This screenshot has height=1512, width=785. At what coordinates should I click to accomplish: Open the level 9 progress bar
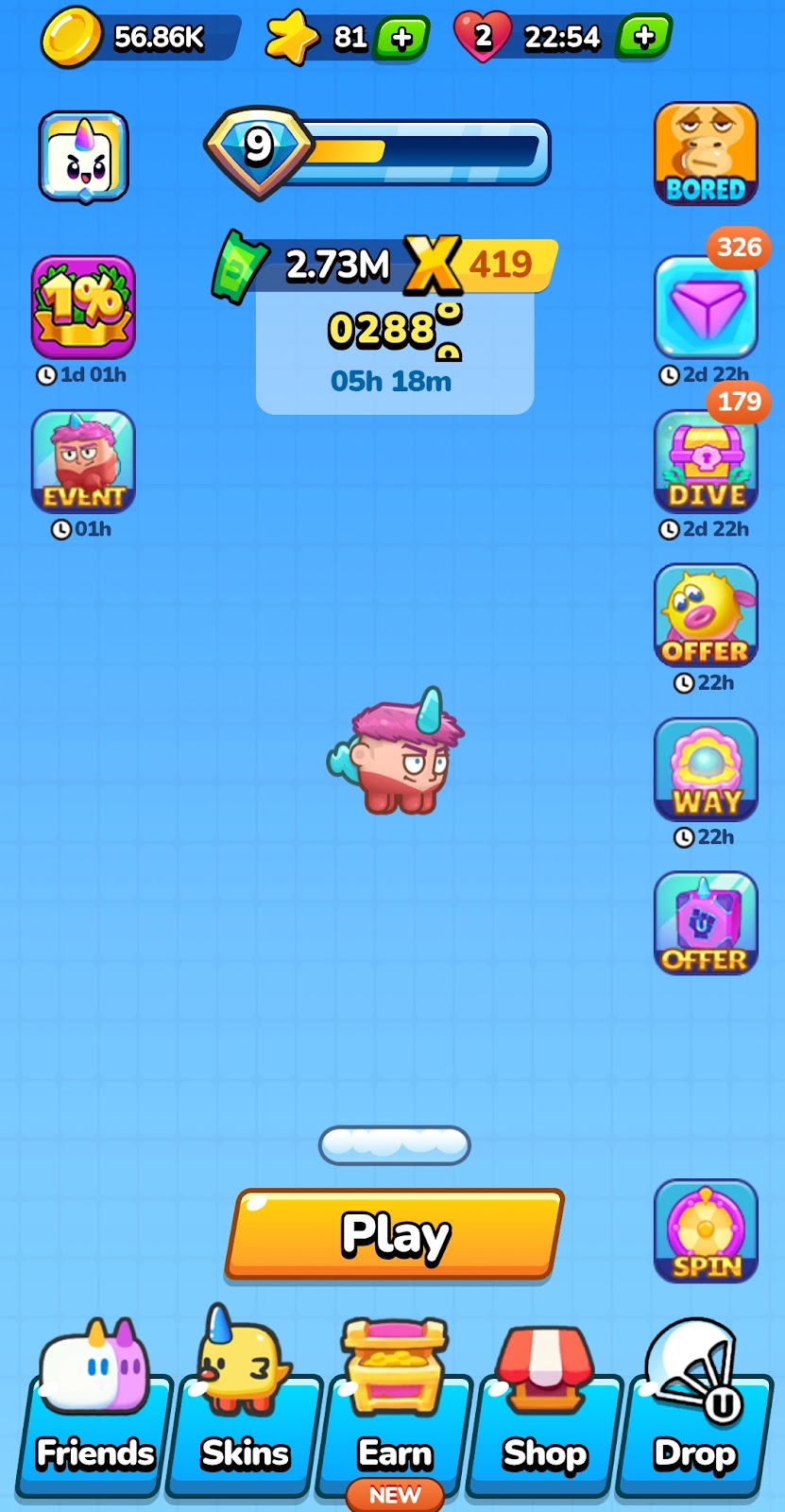(x=378, y=151)
